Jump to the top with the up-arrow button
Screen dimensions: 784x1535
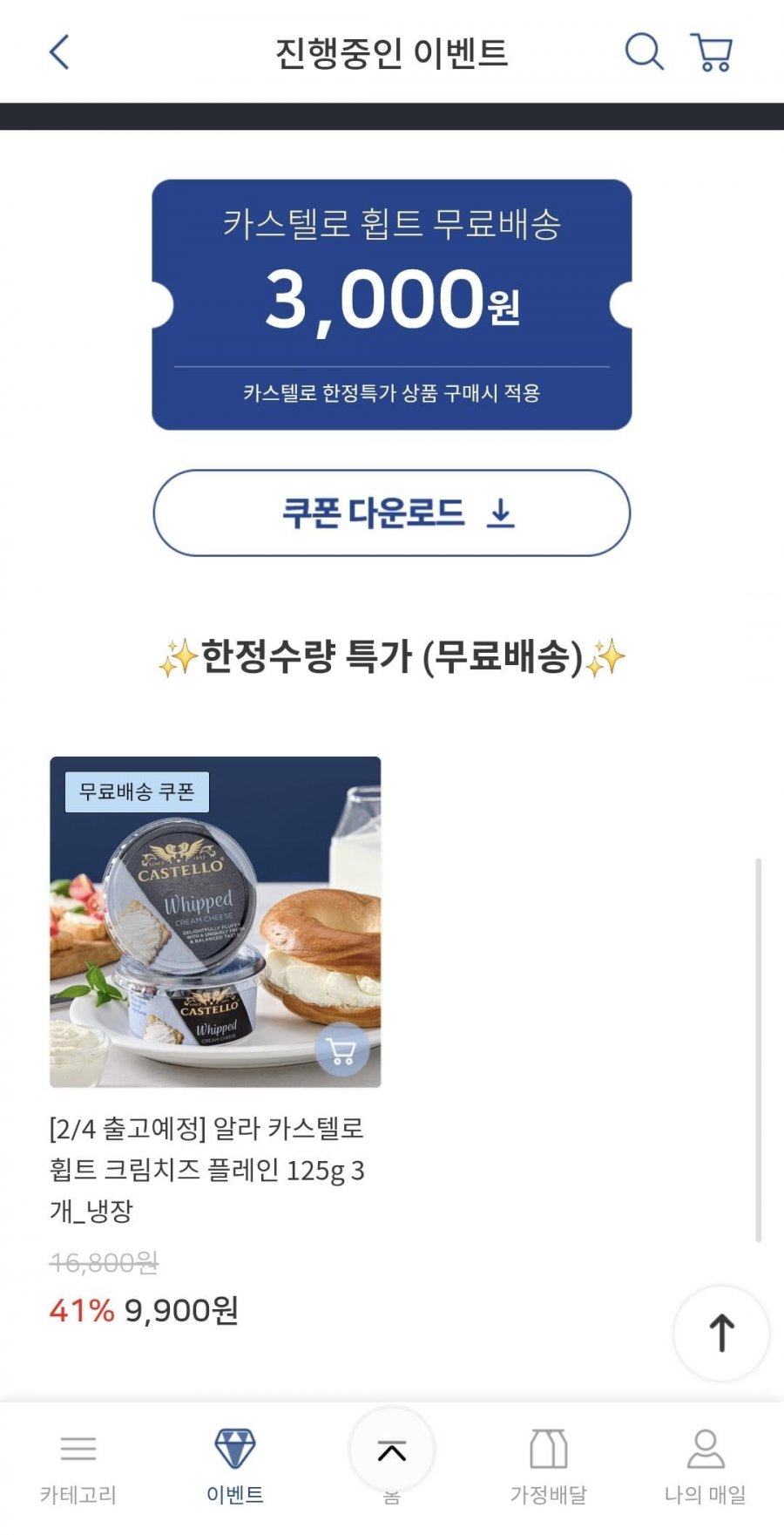point(721,1333)
